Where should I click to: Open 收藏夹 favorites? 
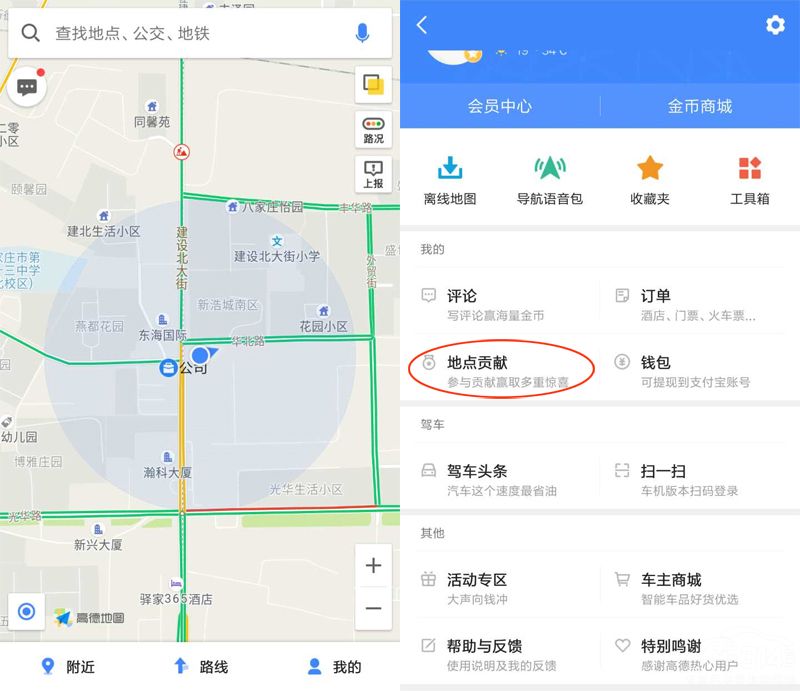pyautogui.click(x=649, y=180)
